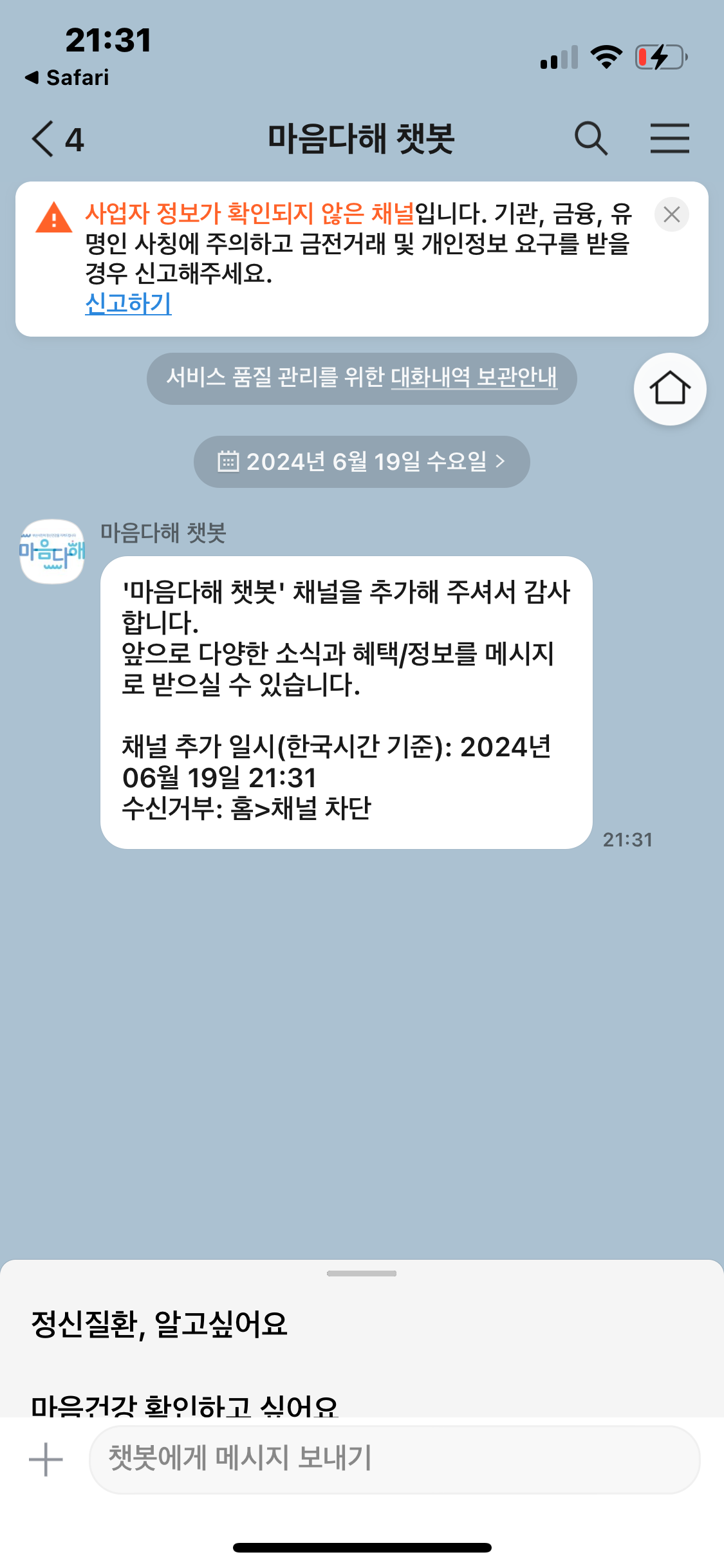Tap the 신고하기 report link
Screen dimensions: 724x1568
128,303
